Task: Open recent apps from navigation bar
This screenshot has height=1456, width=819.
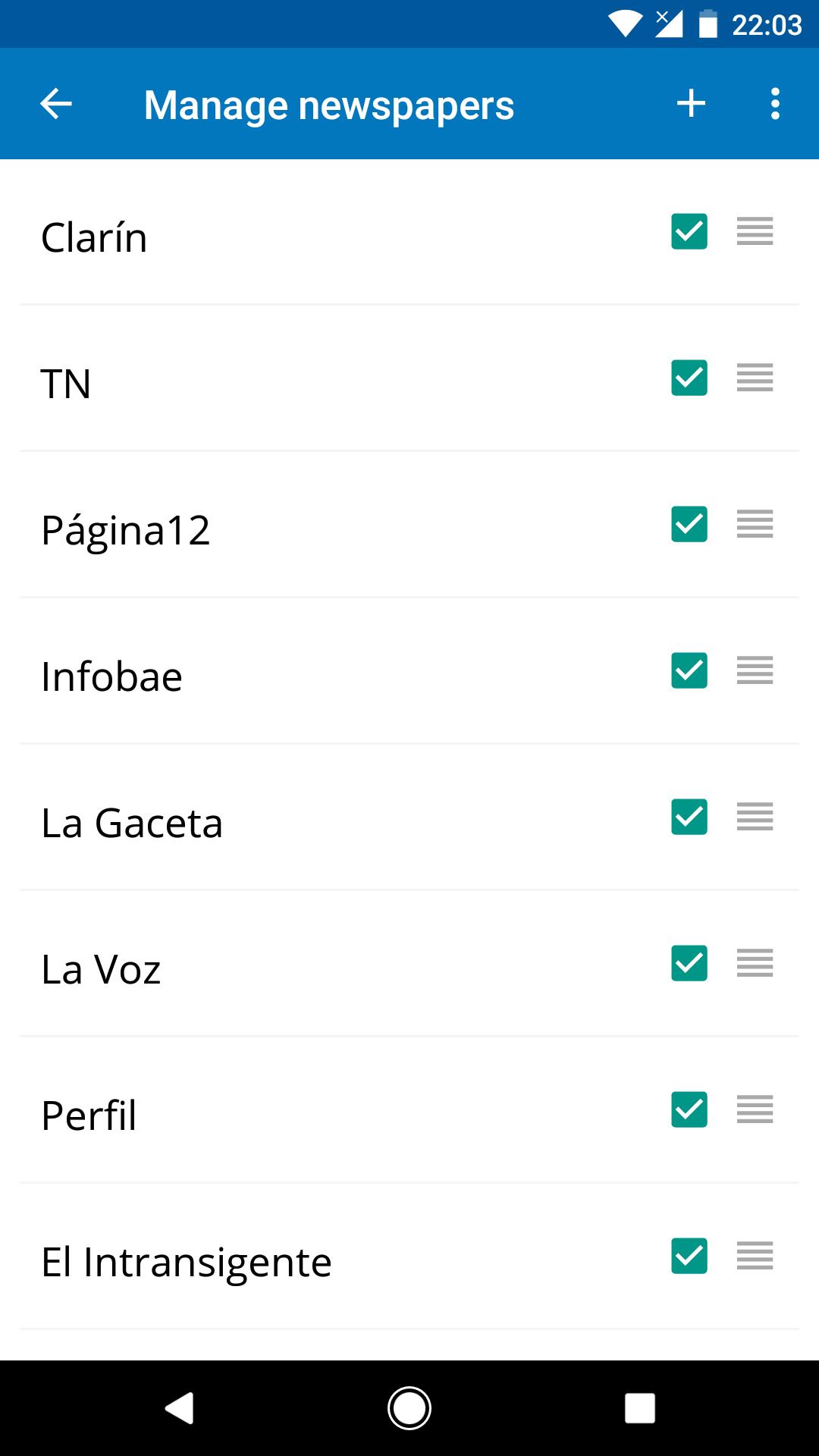Action: pyautogui.click(x=639, y=1408)
